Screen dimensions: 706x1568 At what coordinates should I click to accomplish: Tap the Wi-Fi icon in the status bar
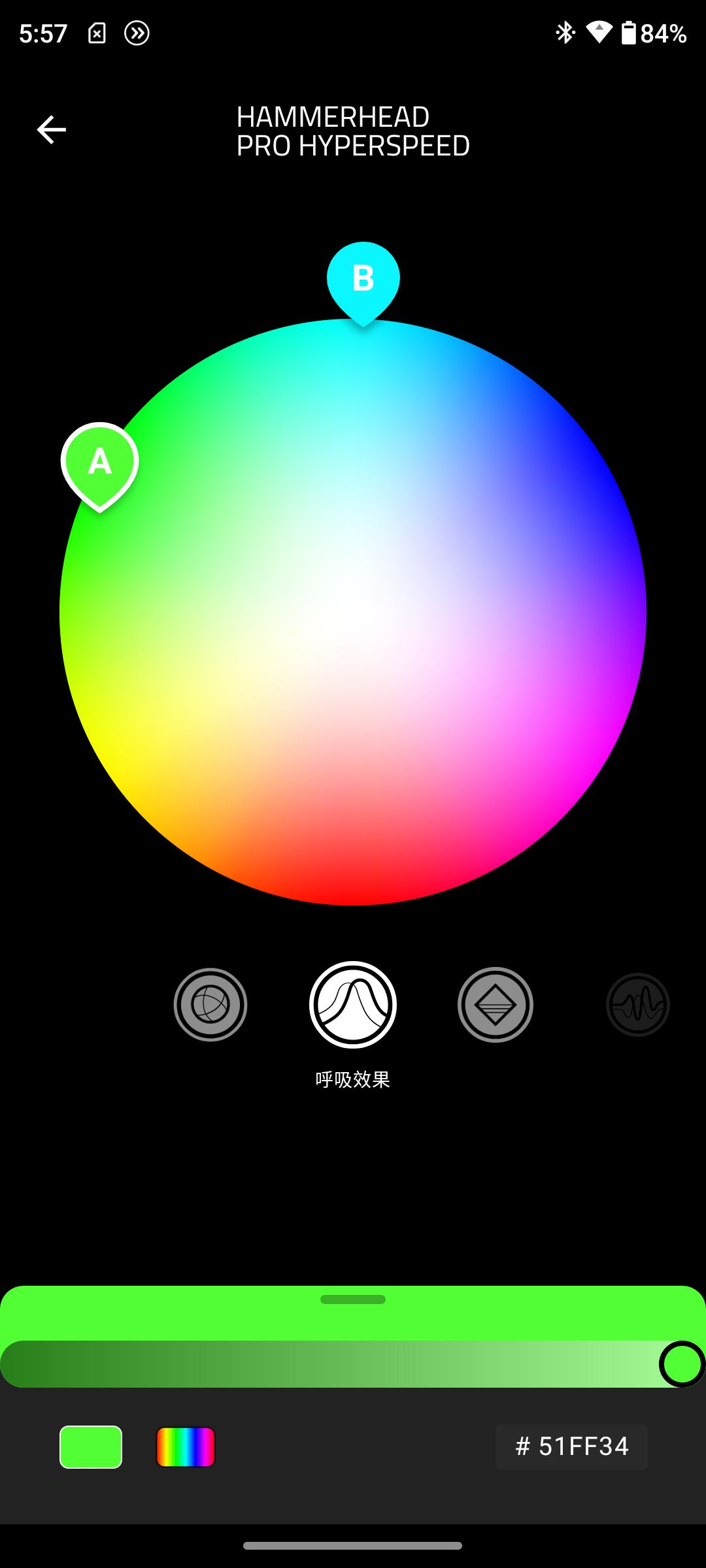click(x=596, y=31)
